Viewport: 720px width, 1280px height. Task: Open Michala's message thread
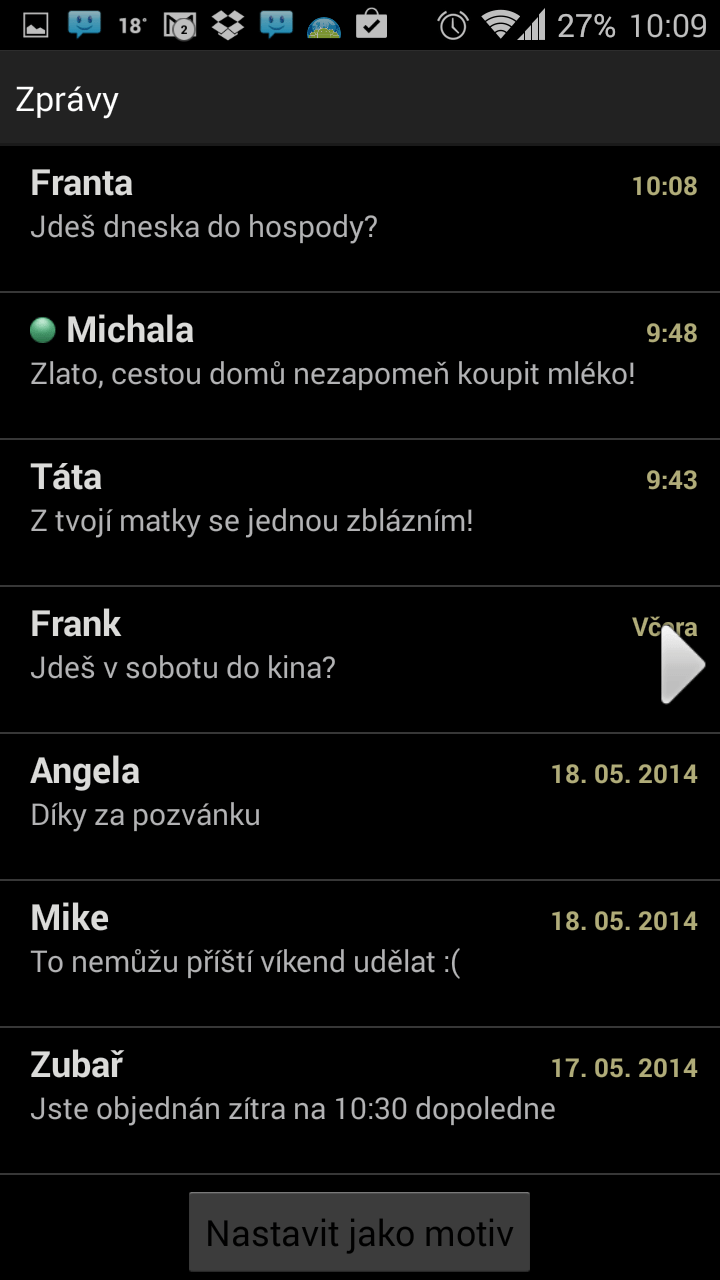(x=360, y=366)
